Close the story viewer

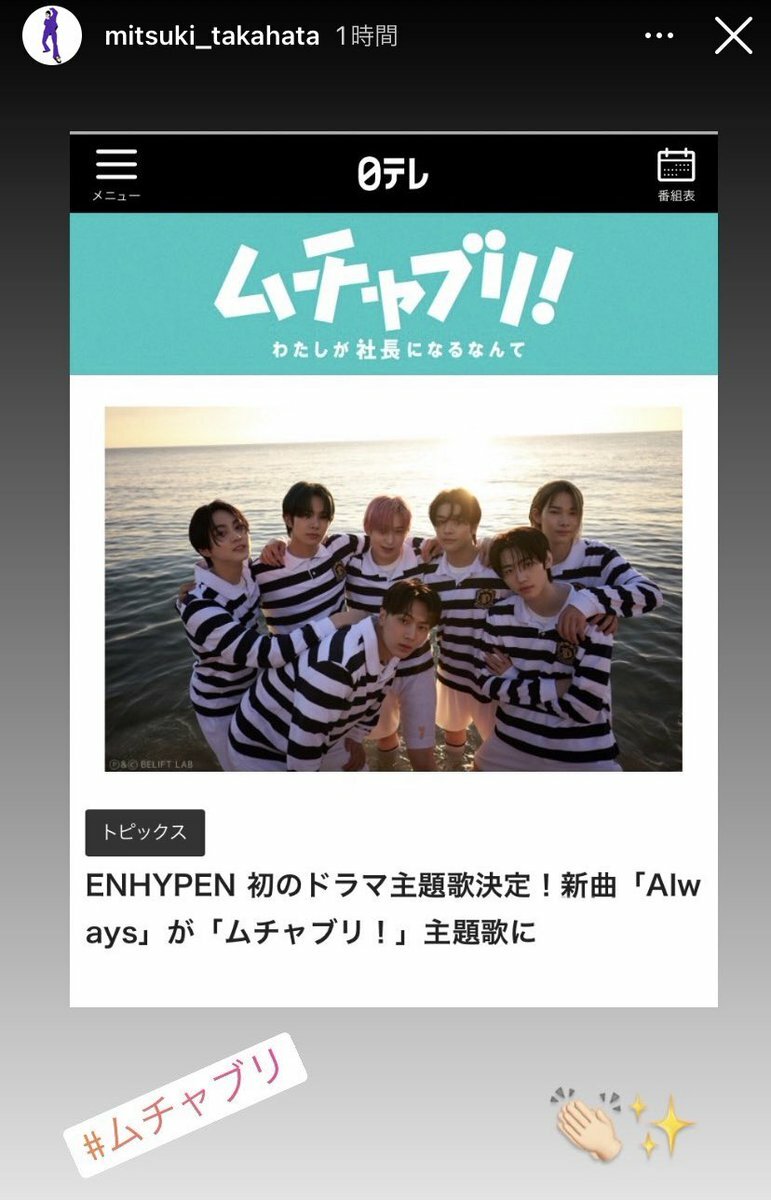(x=733, y=36)
